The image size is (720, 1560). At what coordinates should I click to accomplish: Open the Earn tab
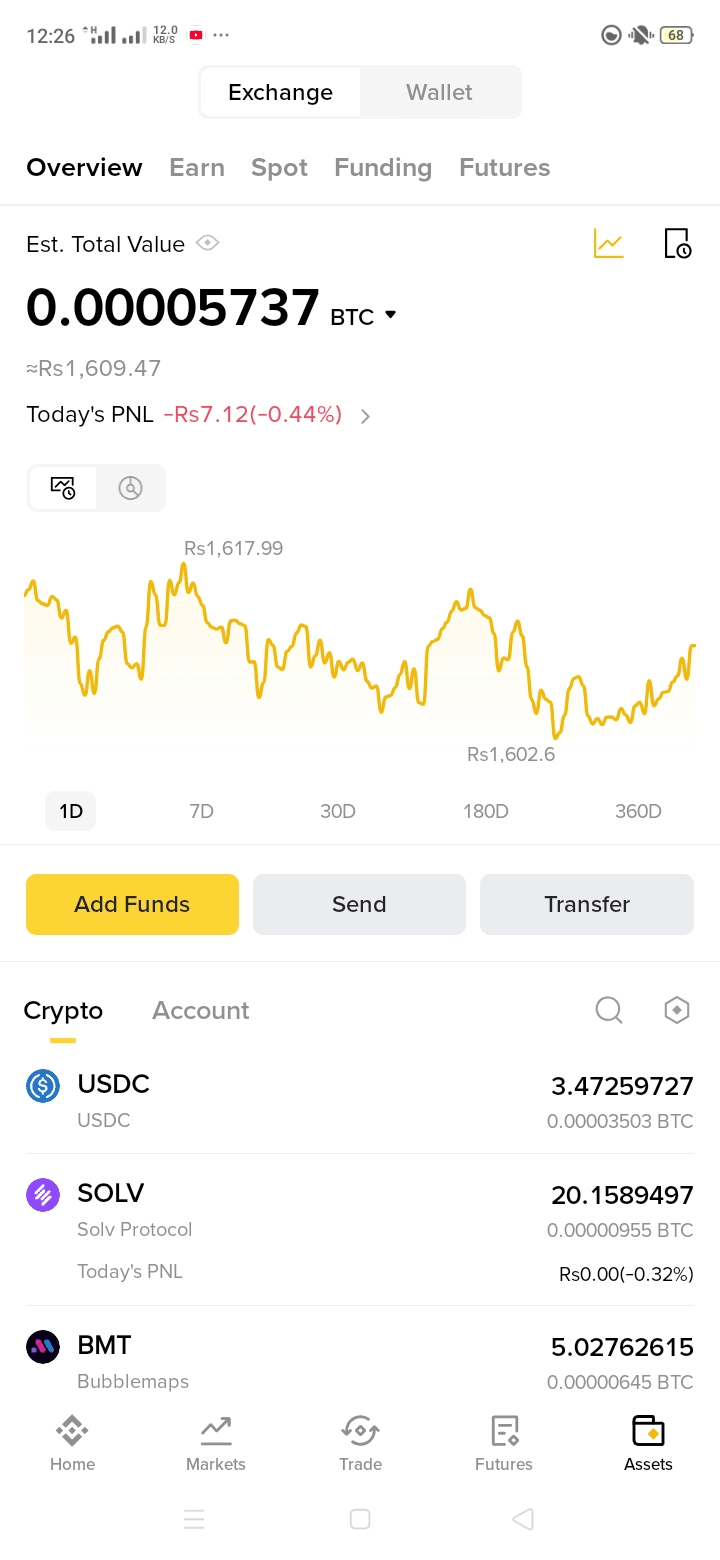(x=197, y=167)
